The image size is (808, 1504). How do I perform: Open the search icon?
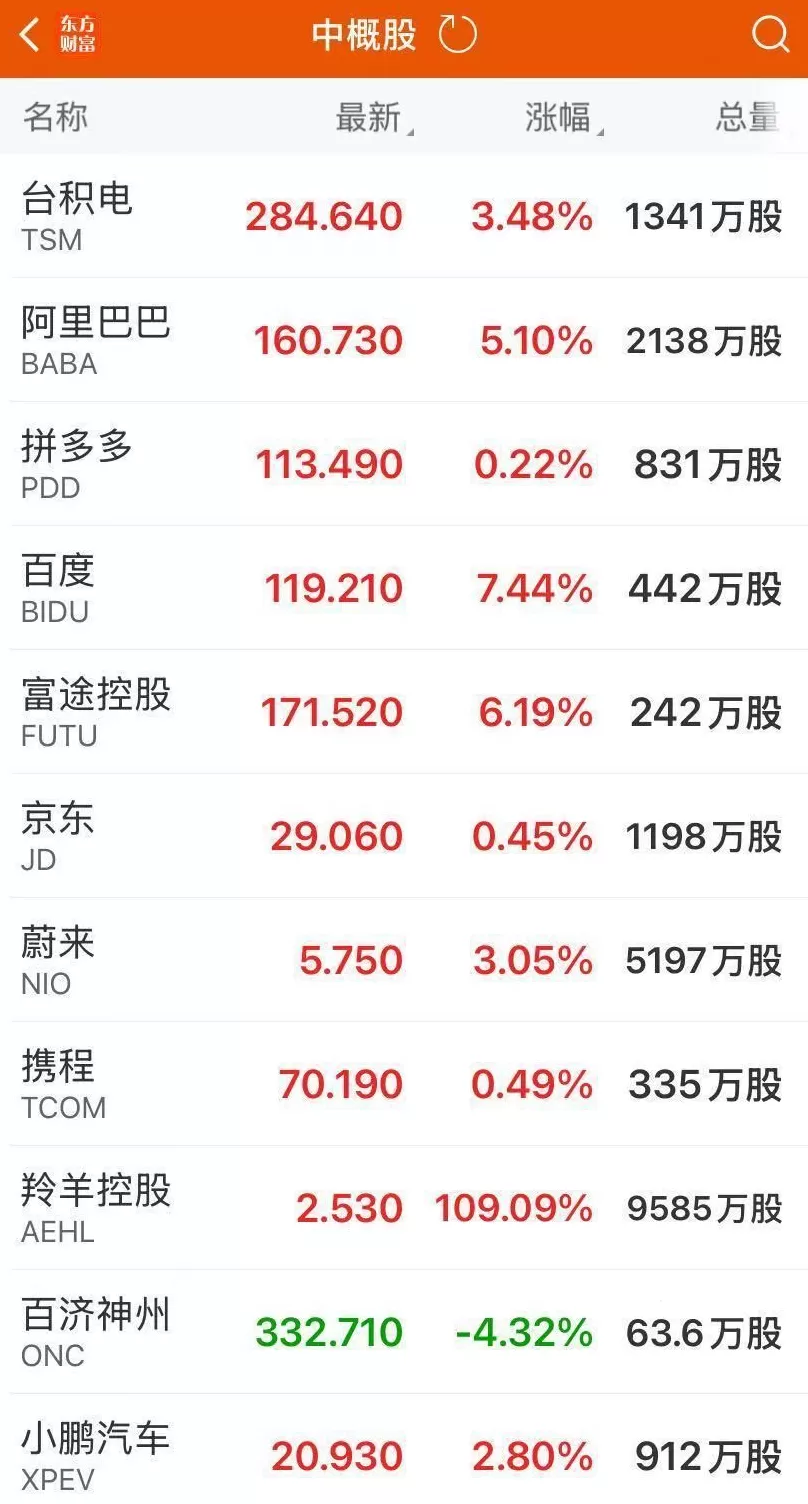click(x=770, y=35)
